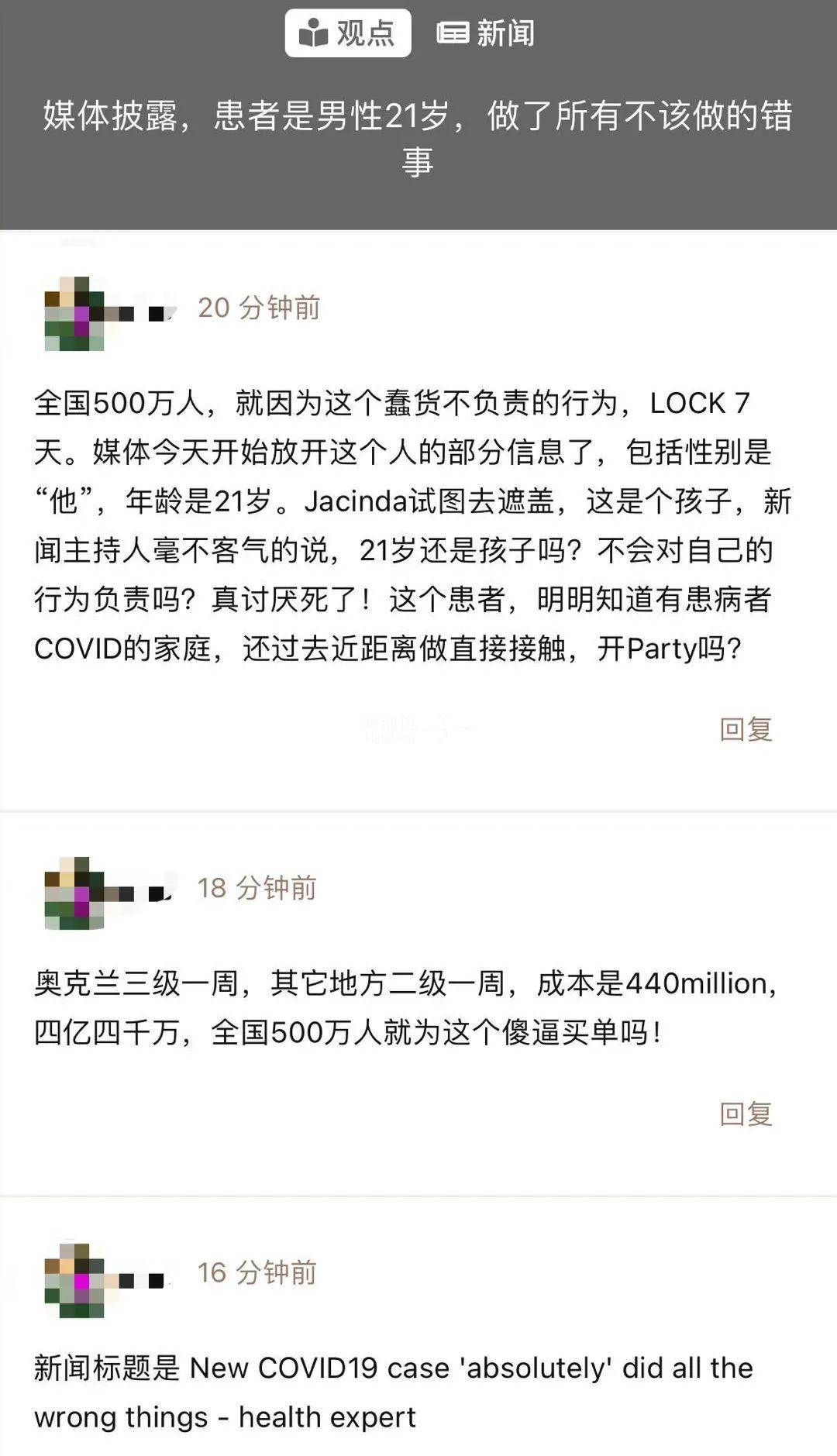The width and height of the screenshot is (837, 1456).
Task: Reply to the comment posted 20 分钟前
Action: (746, 729)
